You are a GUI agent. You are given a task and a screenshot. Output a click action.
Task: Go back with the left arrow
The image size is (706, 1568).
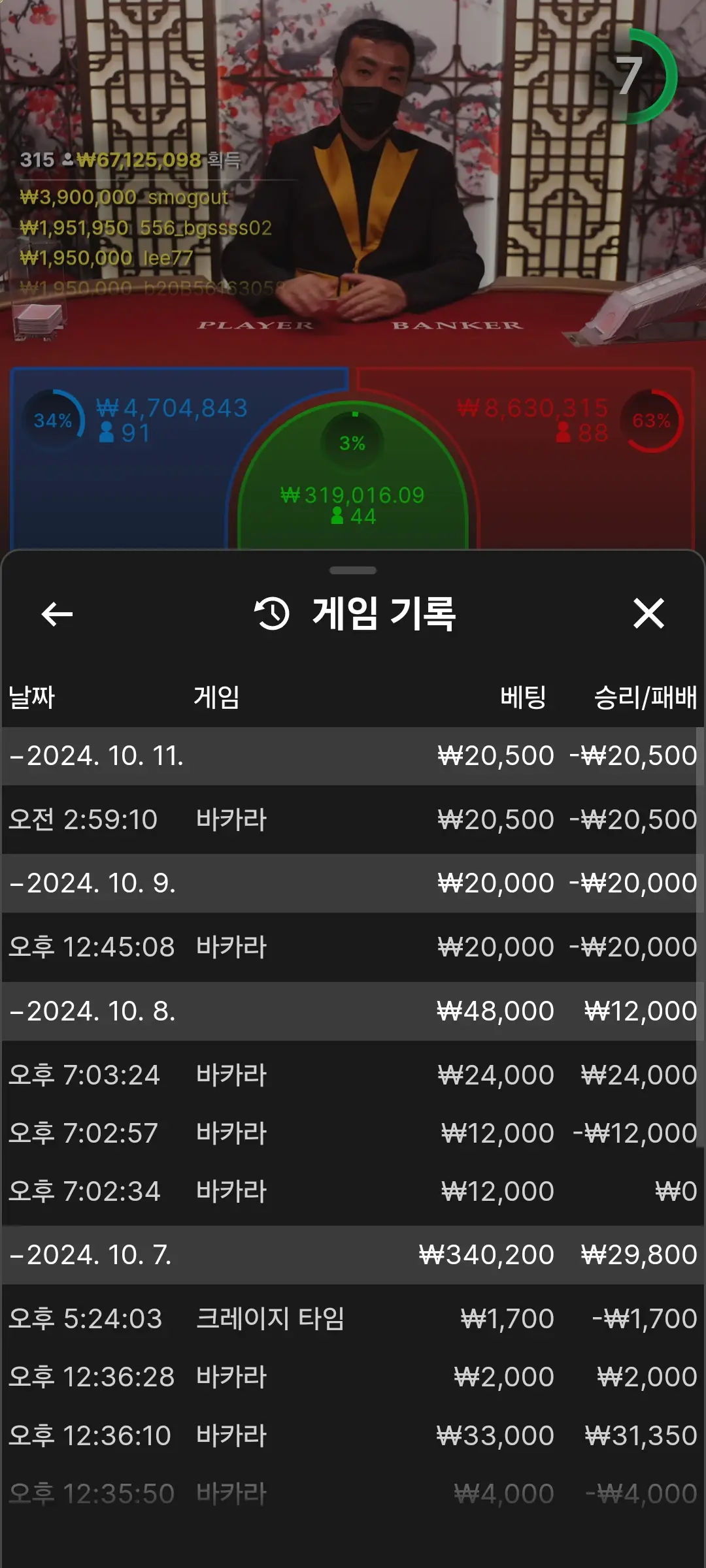(57, 614)
